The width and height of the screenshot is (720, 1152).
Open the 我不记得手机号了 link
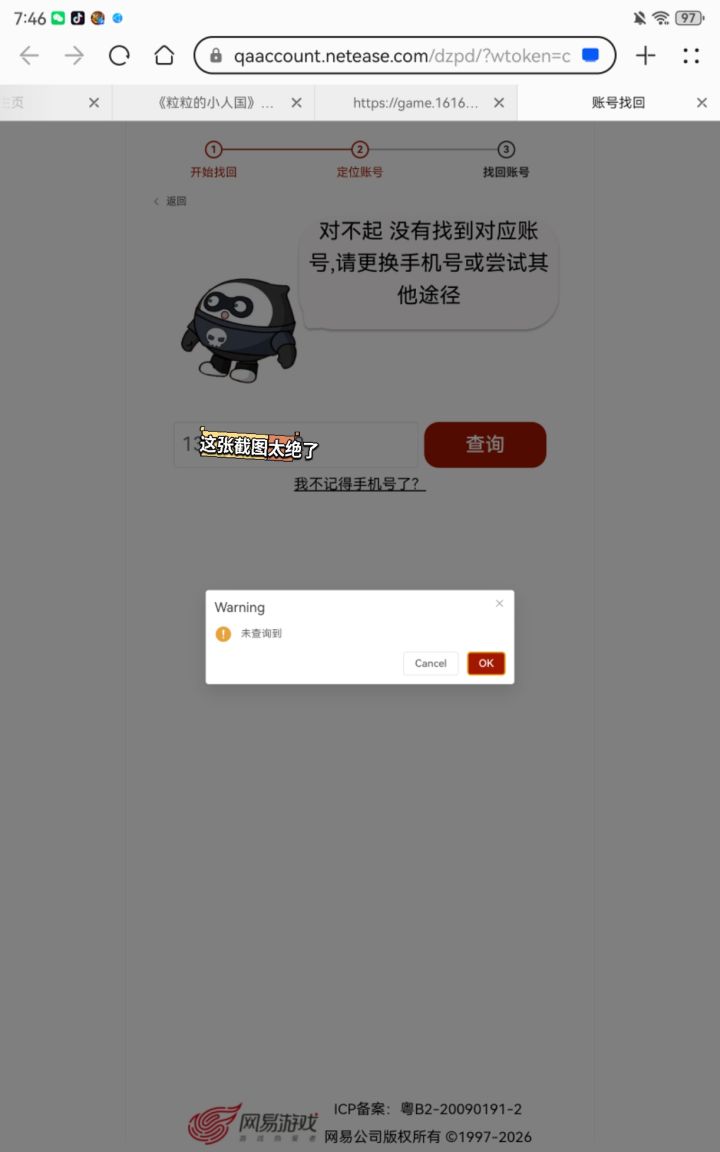pos(359,484)
